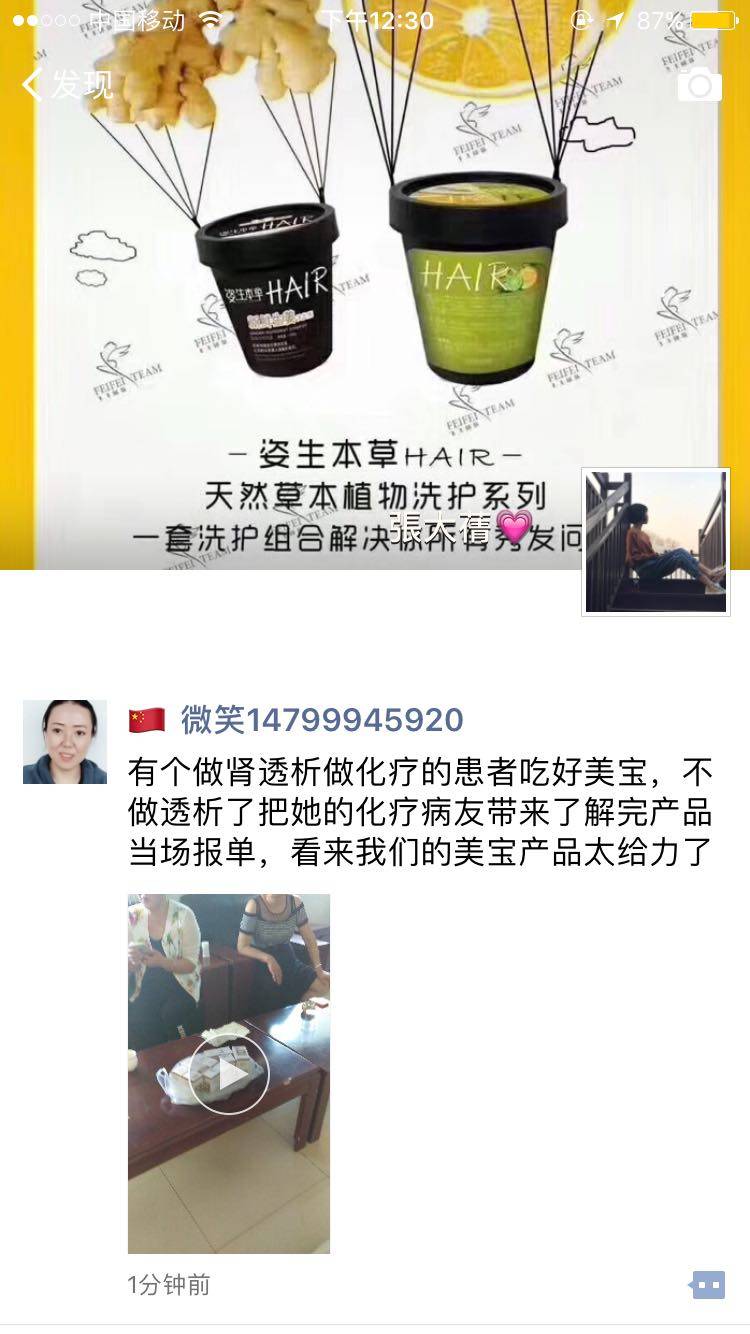Open the profile name 微笑14799945920
Screen dimensions: 750x1334
tap(321, 719)
